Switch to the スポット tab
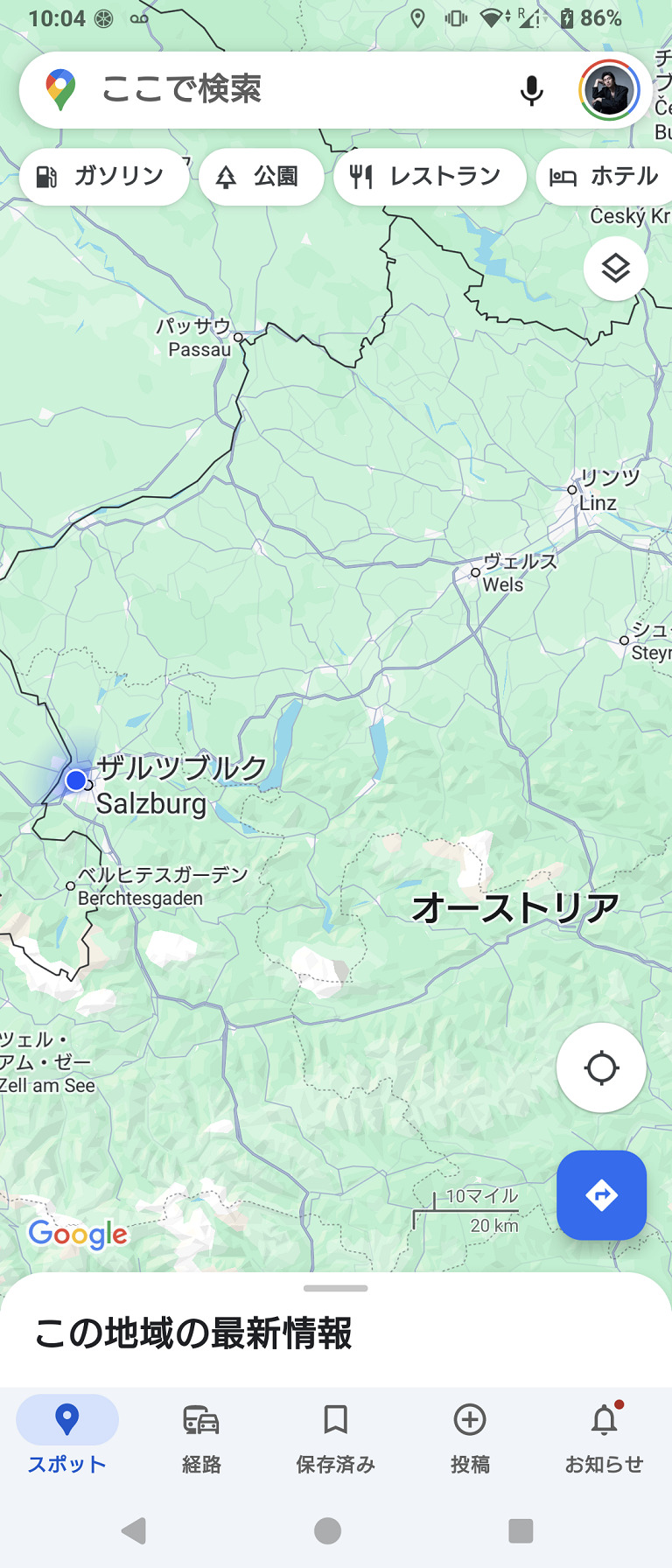The width and height of the screenshot is (672, 1568). pos(67,1435)
